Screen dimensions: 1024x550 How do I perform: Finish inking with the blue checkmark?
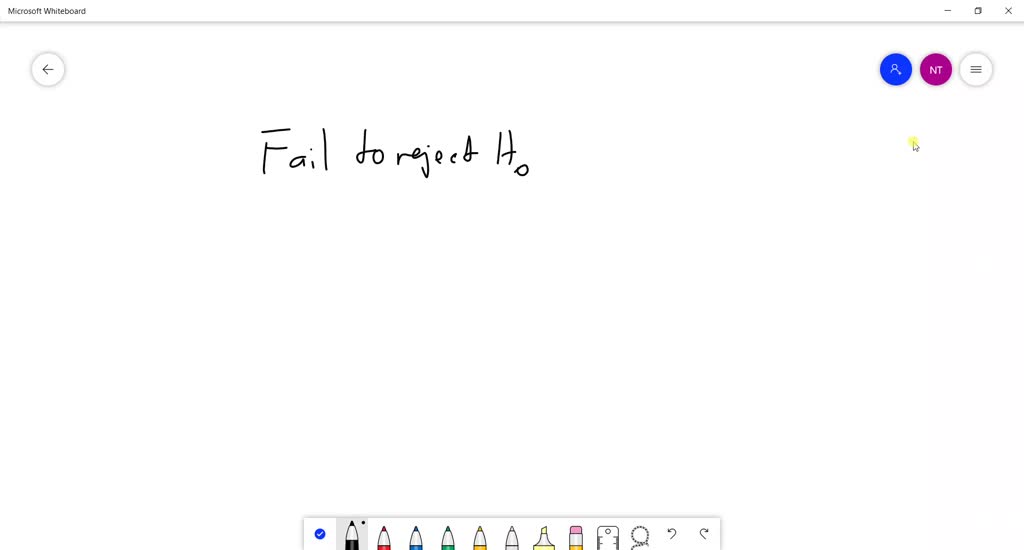[320, 534]
